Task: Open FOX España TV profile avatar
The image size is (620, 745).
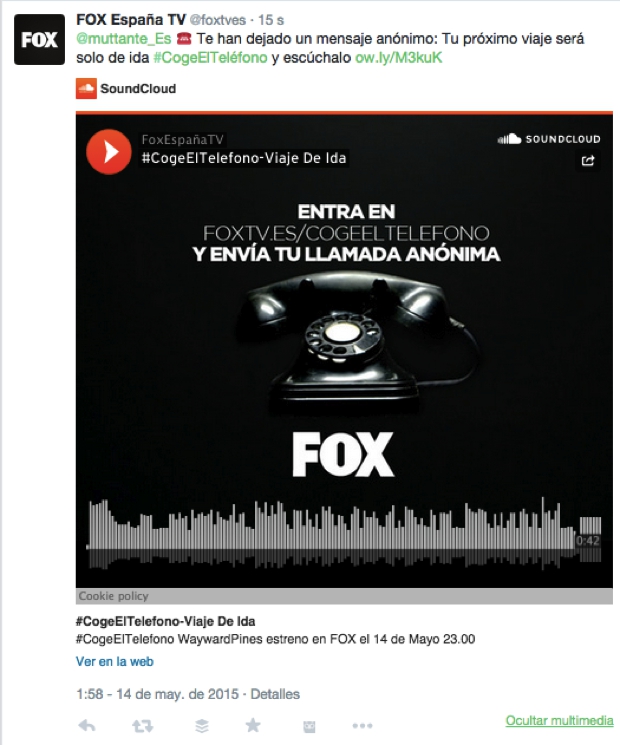Action: pos(39,40)
